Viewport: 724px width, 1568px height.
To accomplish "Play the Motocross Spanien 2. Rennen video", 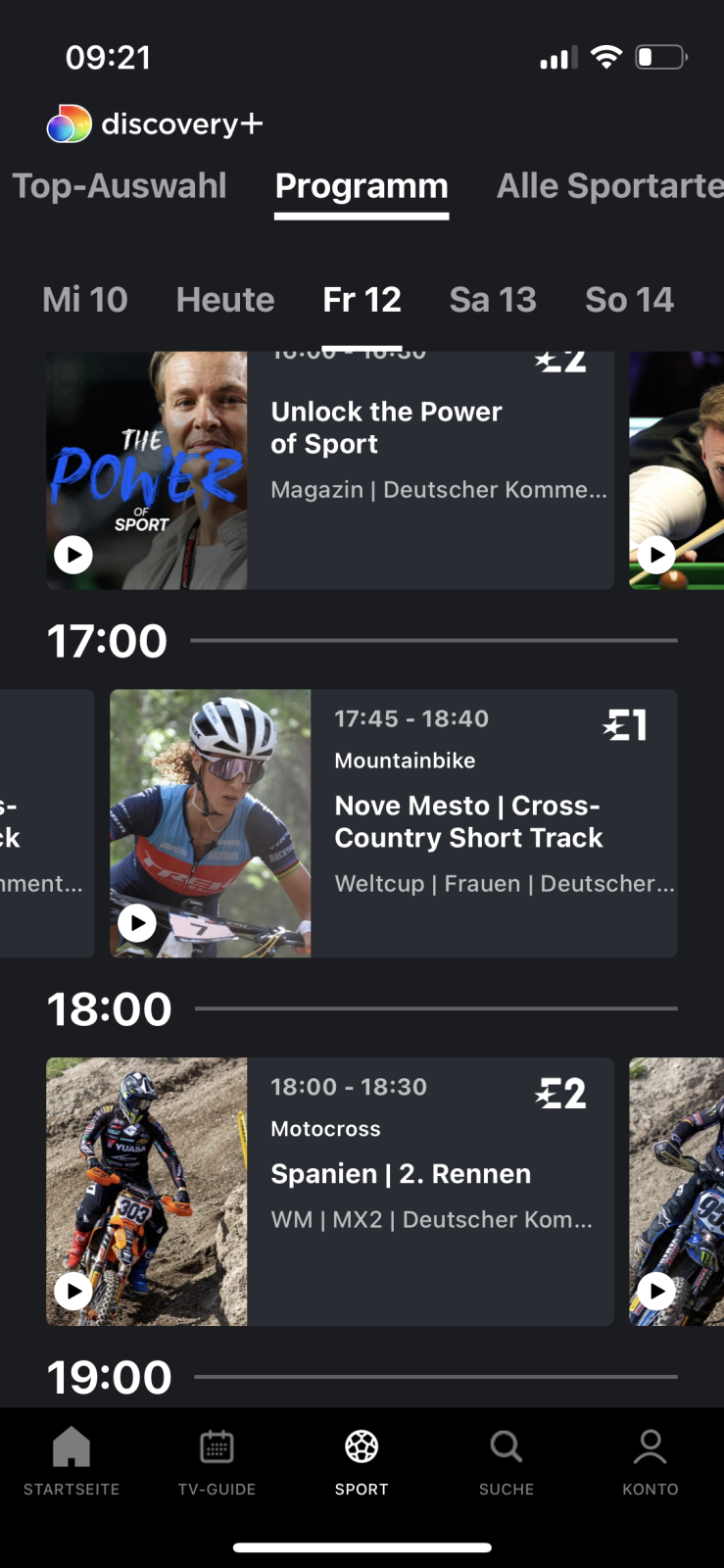I will [73, 1291].
